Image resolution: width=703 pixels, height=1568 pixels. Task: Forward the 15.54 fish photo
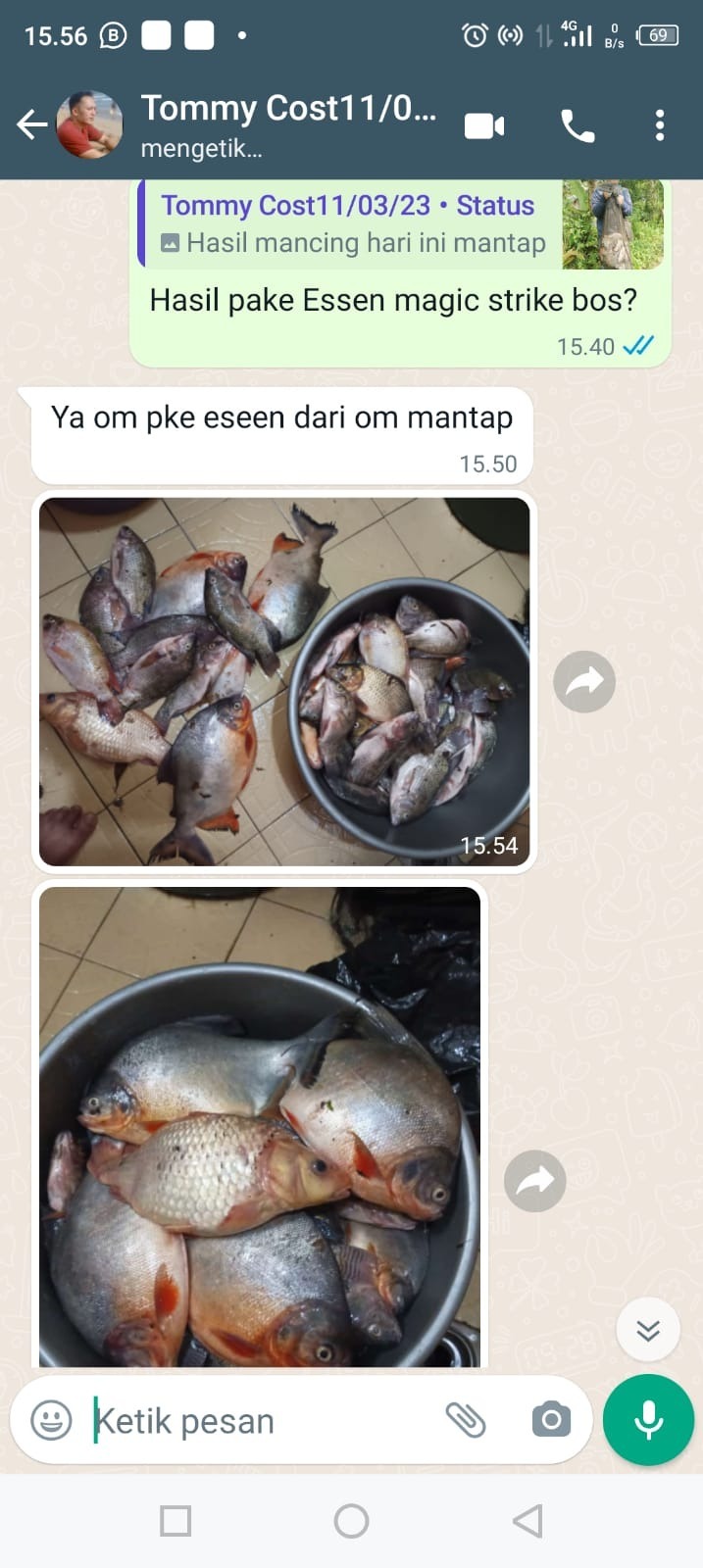pos(584,681)
